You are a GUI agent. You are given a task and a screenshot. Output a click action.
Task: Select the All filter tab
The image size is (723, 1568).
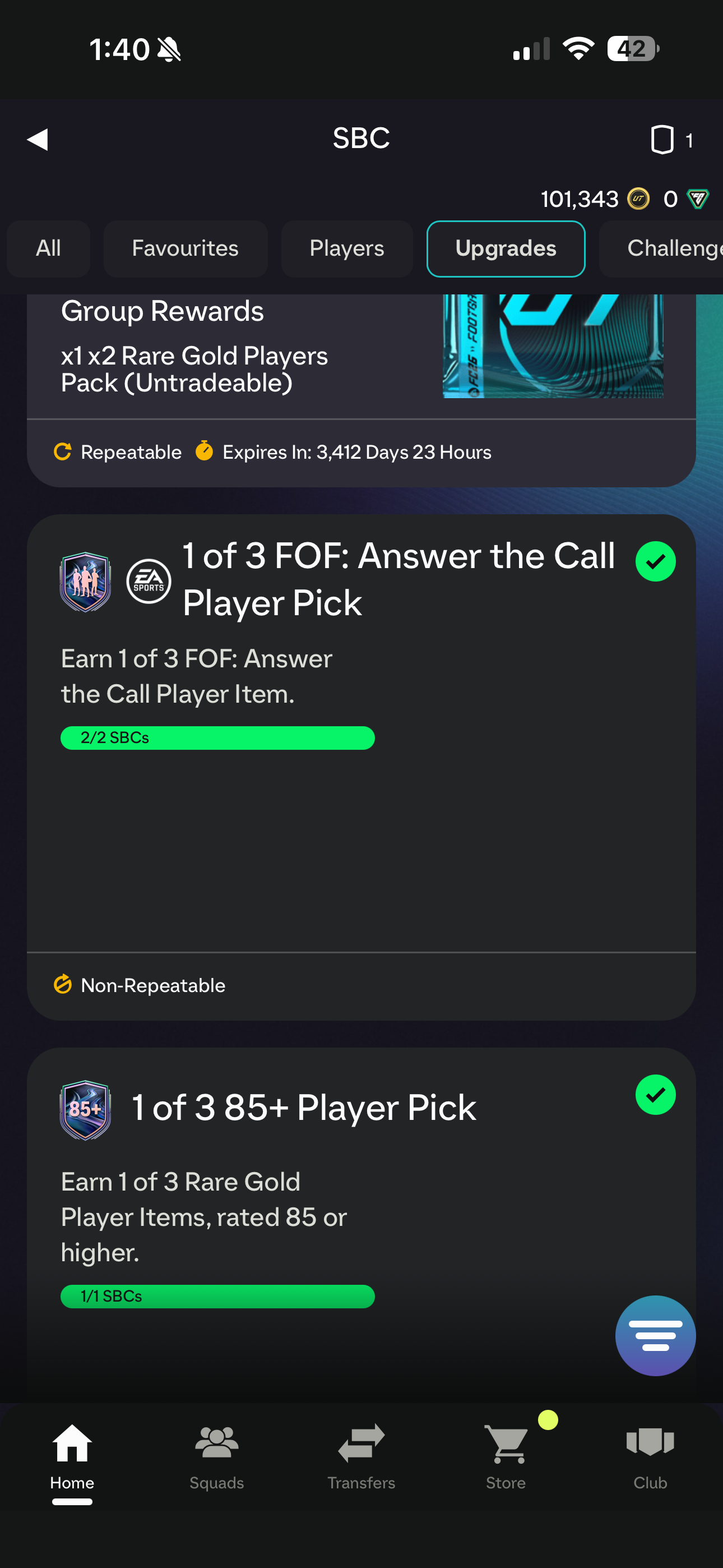48,248
